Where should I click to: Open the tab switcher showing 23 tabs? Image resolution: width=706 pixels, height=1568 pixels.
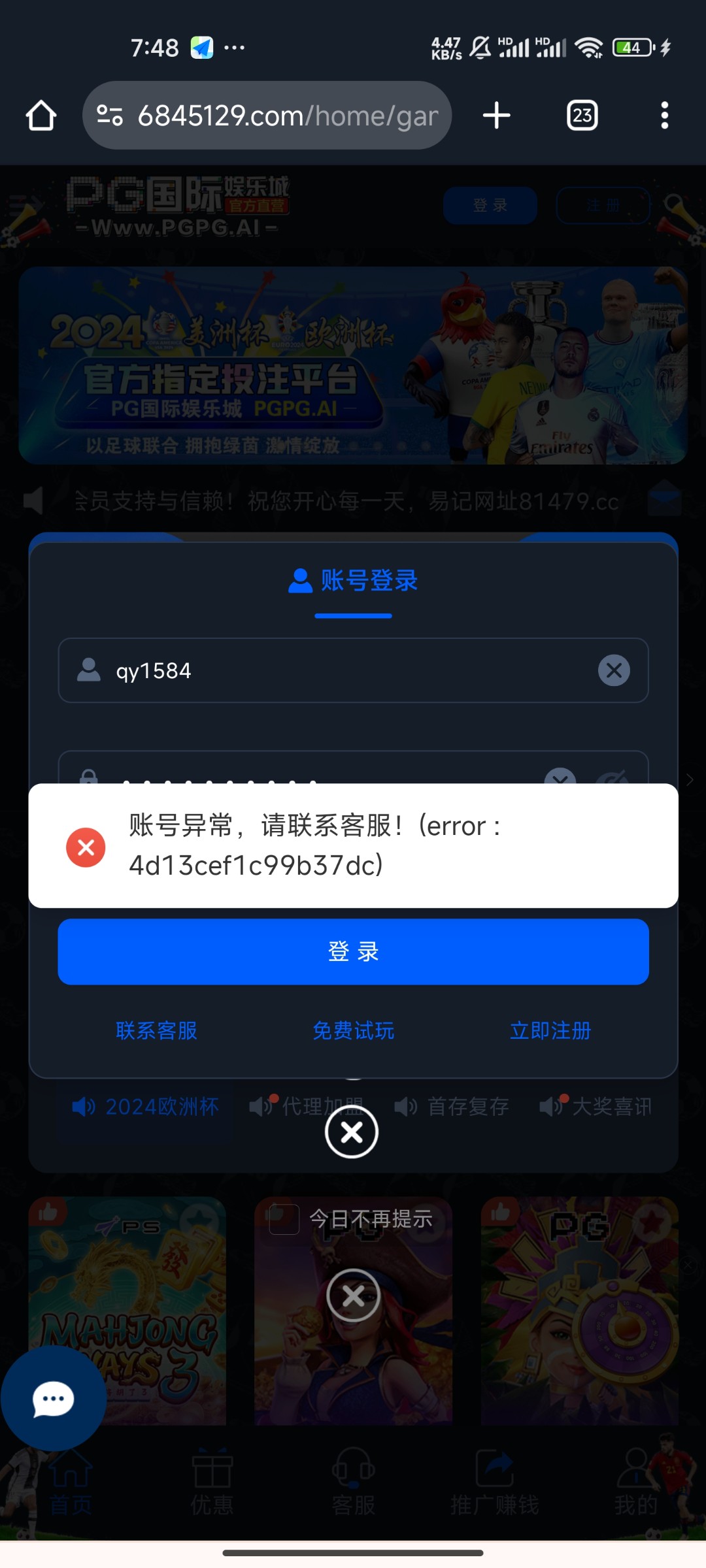(x=581, y=115)
